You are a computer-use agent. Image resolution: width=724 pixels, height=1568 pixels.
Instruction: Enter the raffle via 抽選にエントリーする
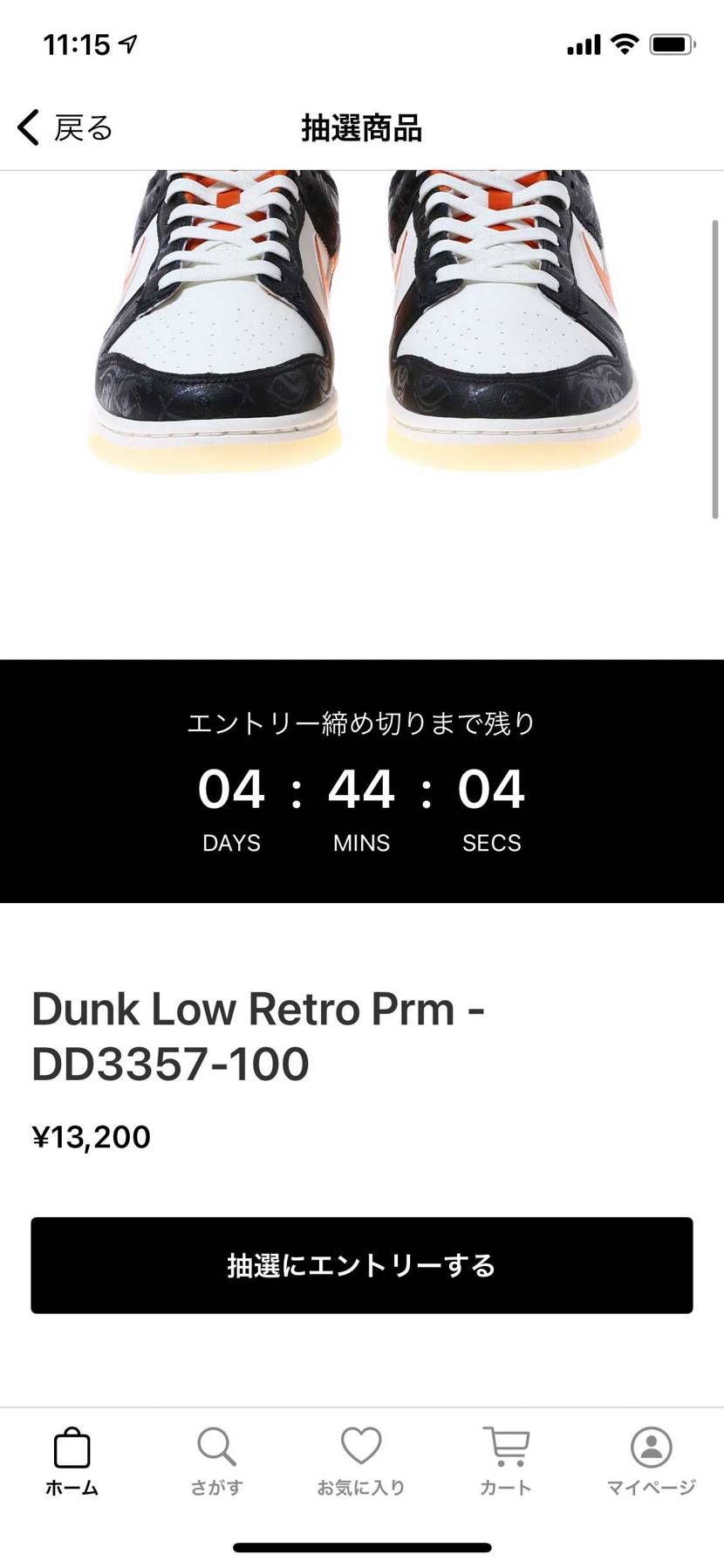[x=361, y=1264]
